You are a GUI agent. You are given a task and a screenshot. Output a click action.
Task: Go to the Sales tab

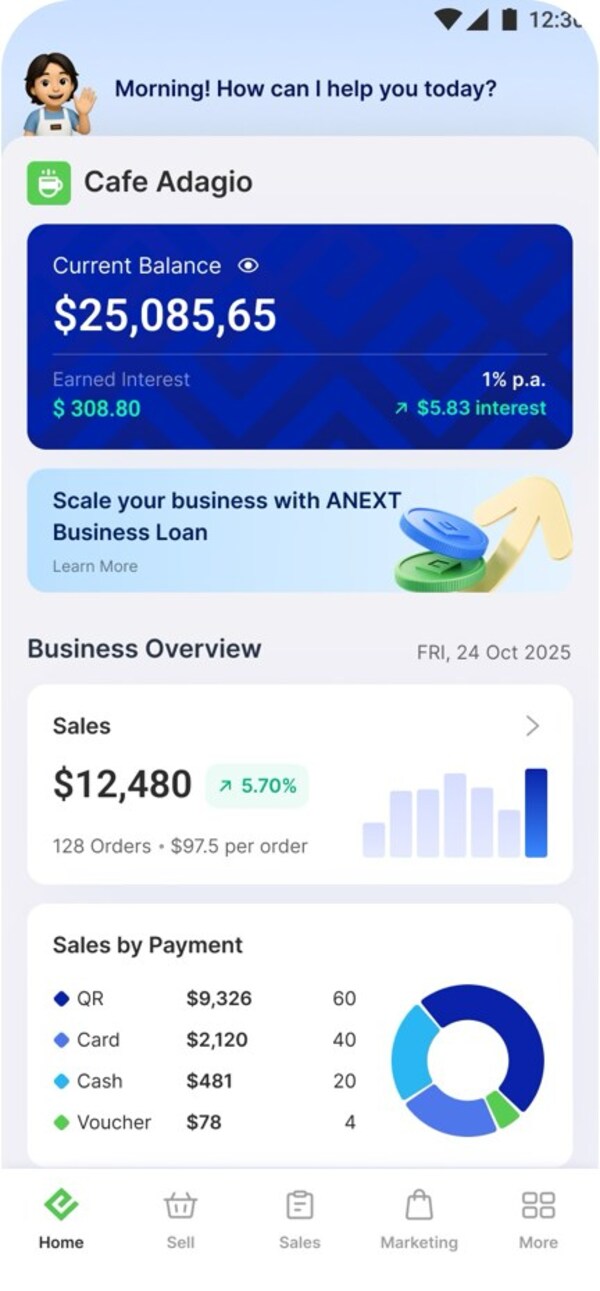[299, 1220]
